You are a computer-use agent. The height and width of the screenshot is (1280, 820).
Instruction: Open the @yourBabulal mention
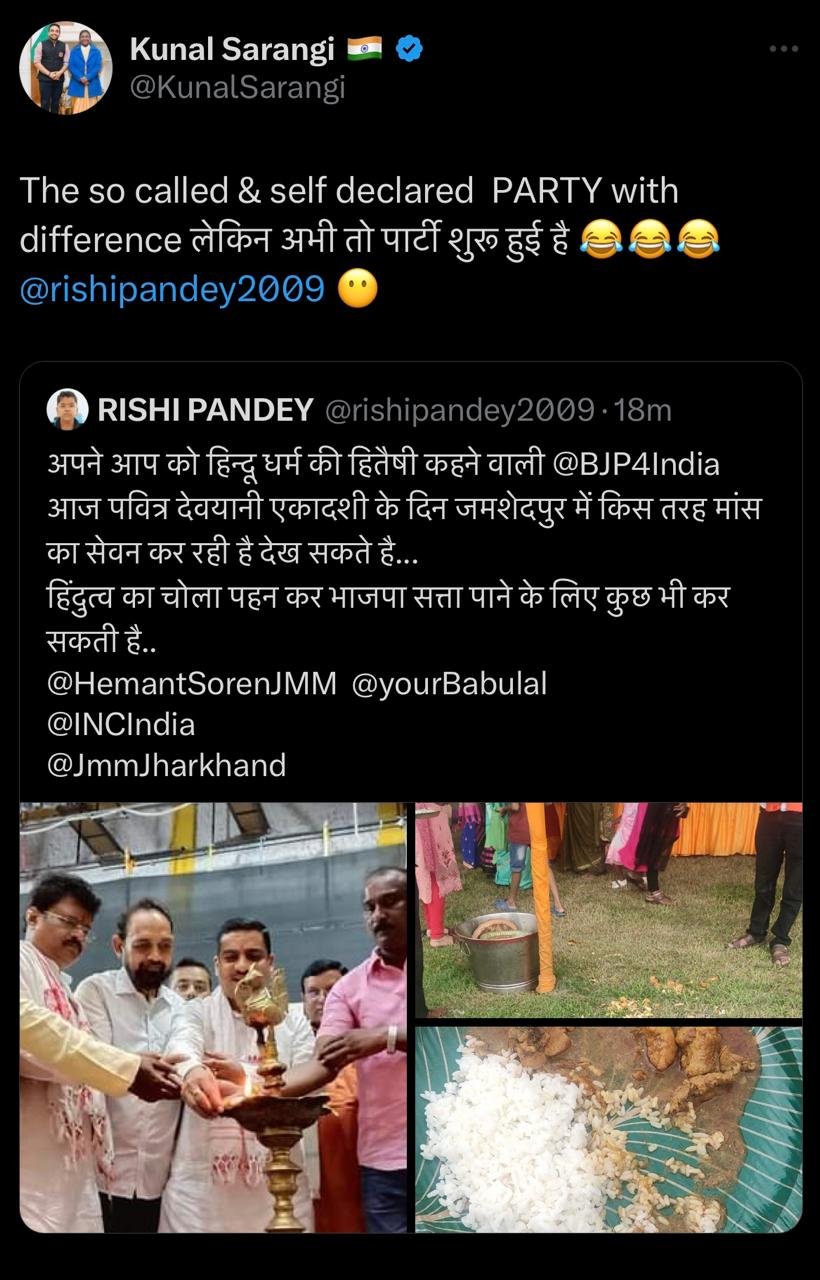[449, 684]
